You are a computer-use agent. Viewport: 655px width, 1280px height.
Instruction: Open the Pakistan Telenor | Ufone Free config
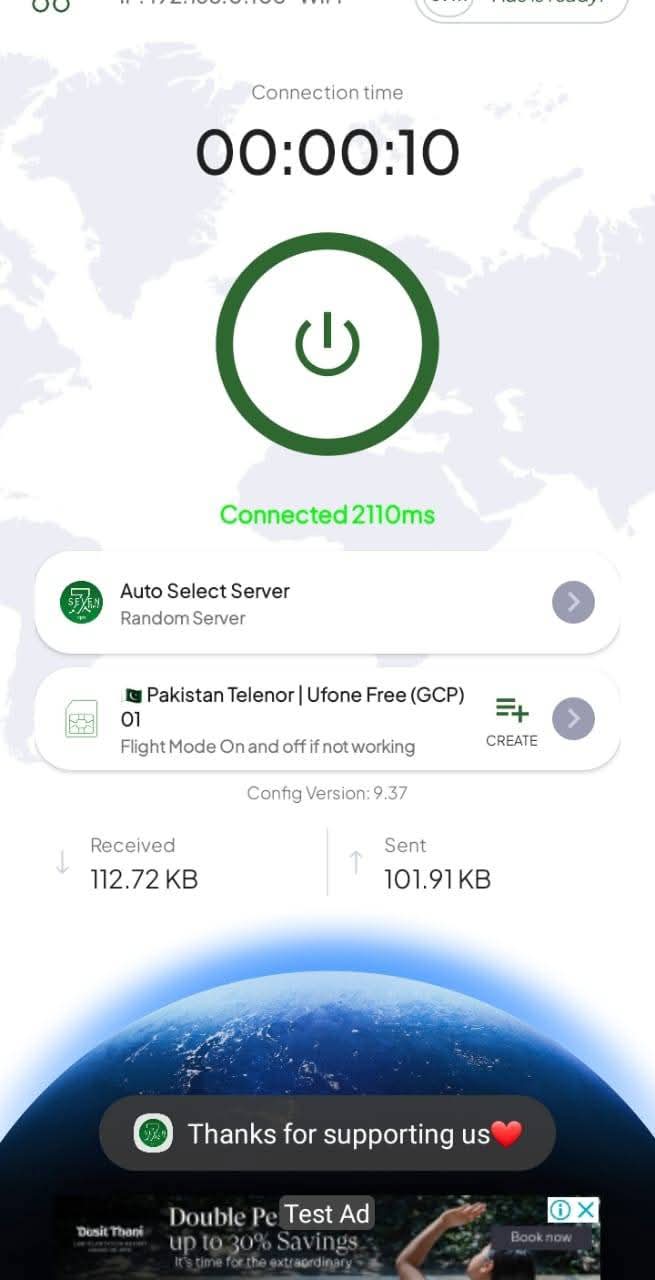coord(290,719)
